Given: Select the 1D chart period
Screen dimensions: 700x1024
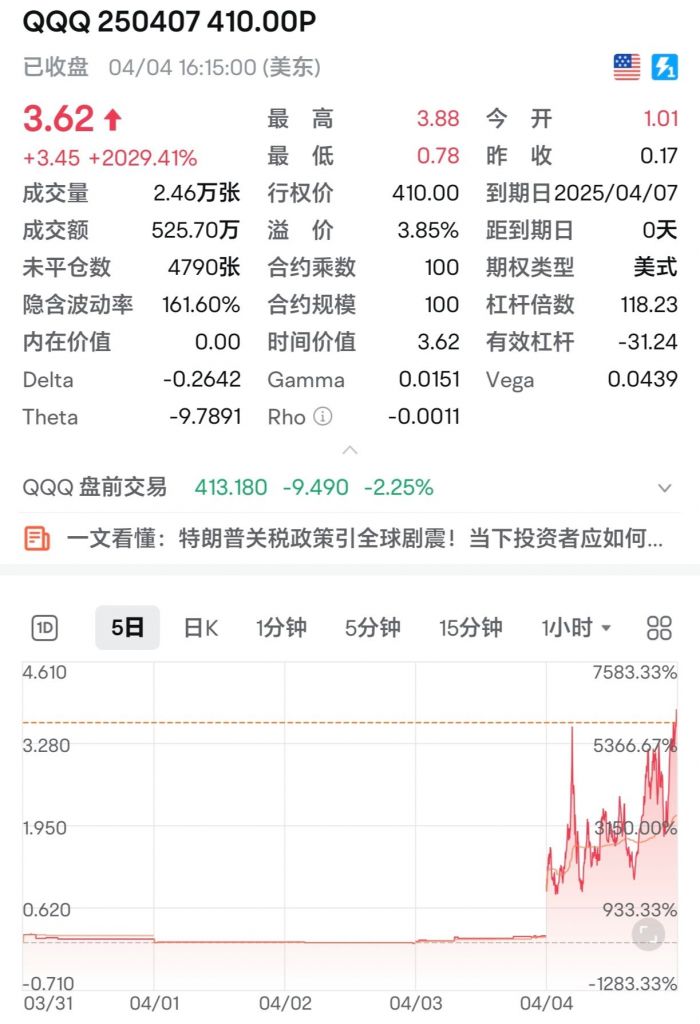Looking at the screenshot, I should point(45,628).
